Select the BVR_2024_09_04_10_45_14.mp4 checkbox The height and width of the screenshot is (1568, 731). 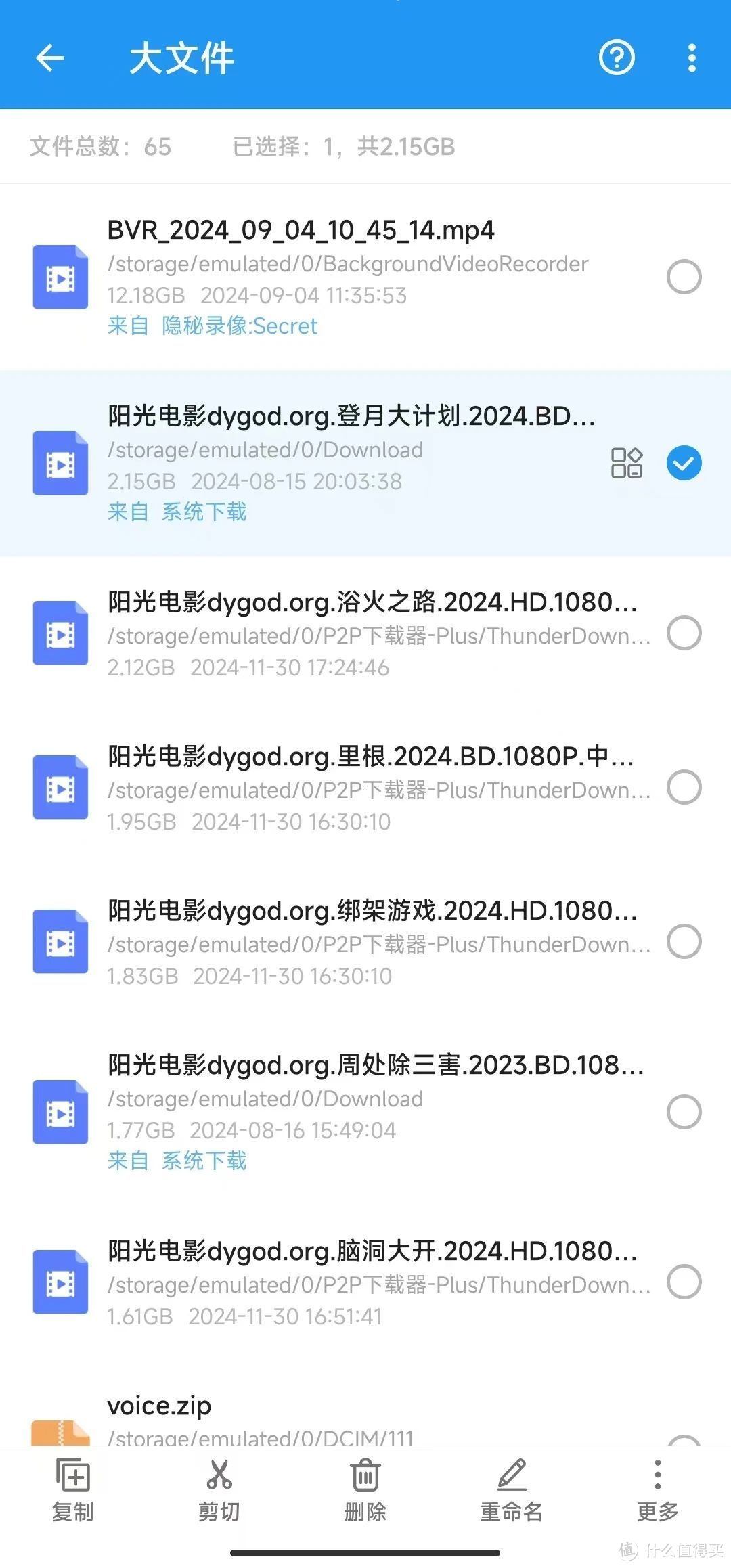pyautogui.click(x=684, y=277)
